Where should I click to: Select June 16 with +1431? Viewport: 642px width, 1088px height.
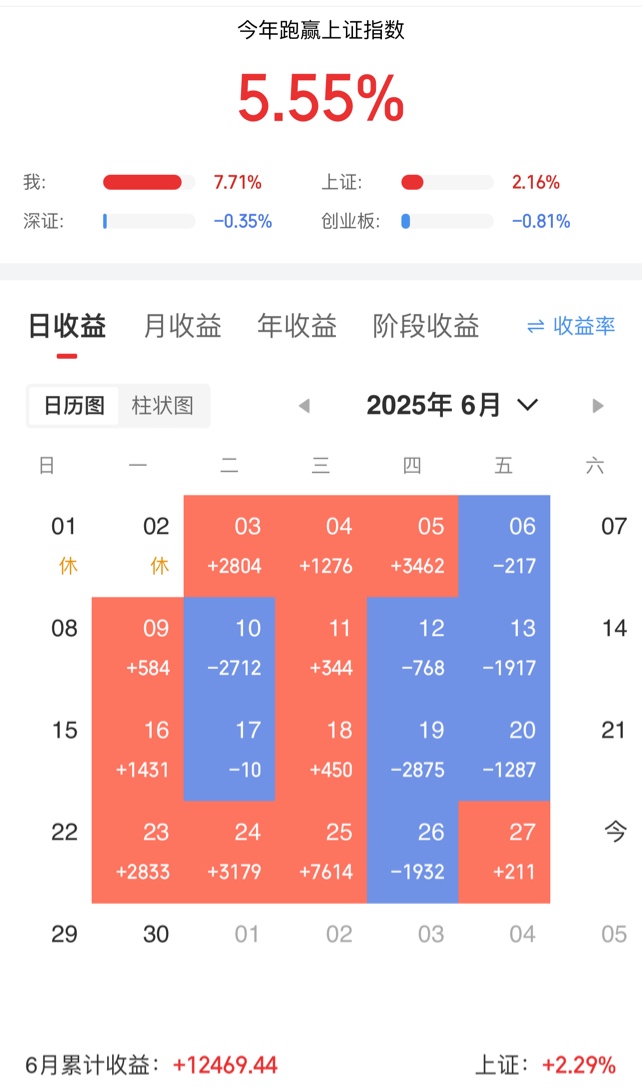tap(137, 750)
